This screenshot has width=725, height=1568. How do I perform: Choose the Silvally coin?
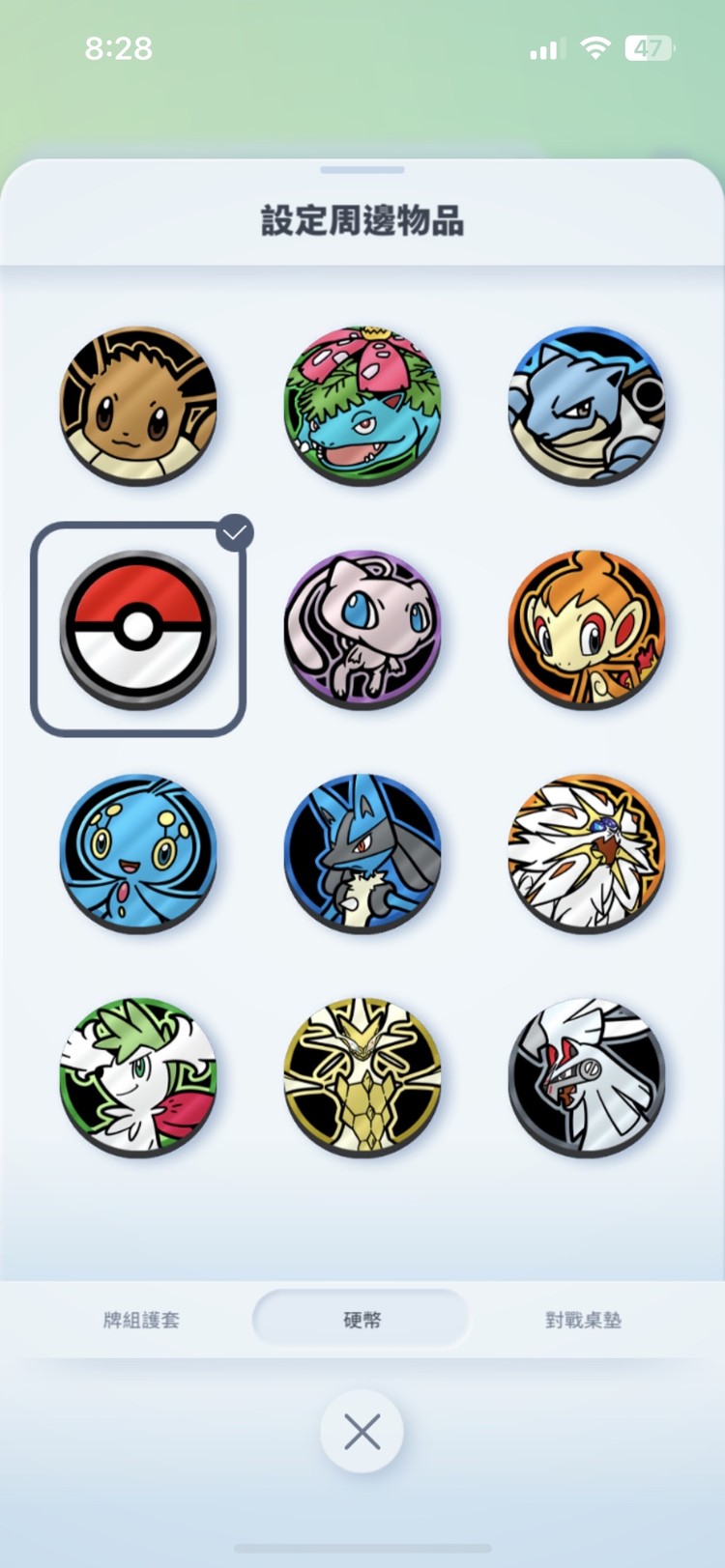click(587, 1077)
